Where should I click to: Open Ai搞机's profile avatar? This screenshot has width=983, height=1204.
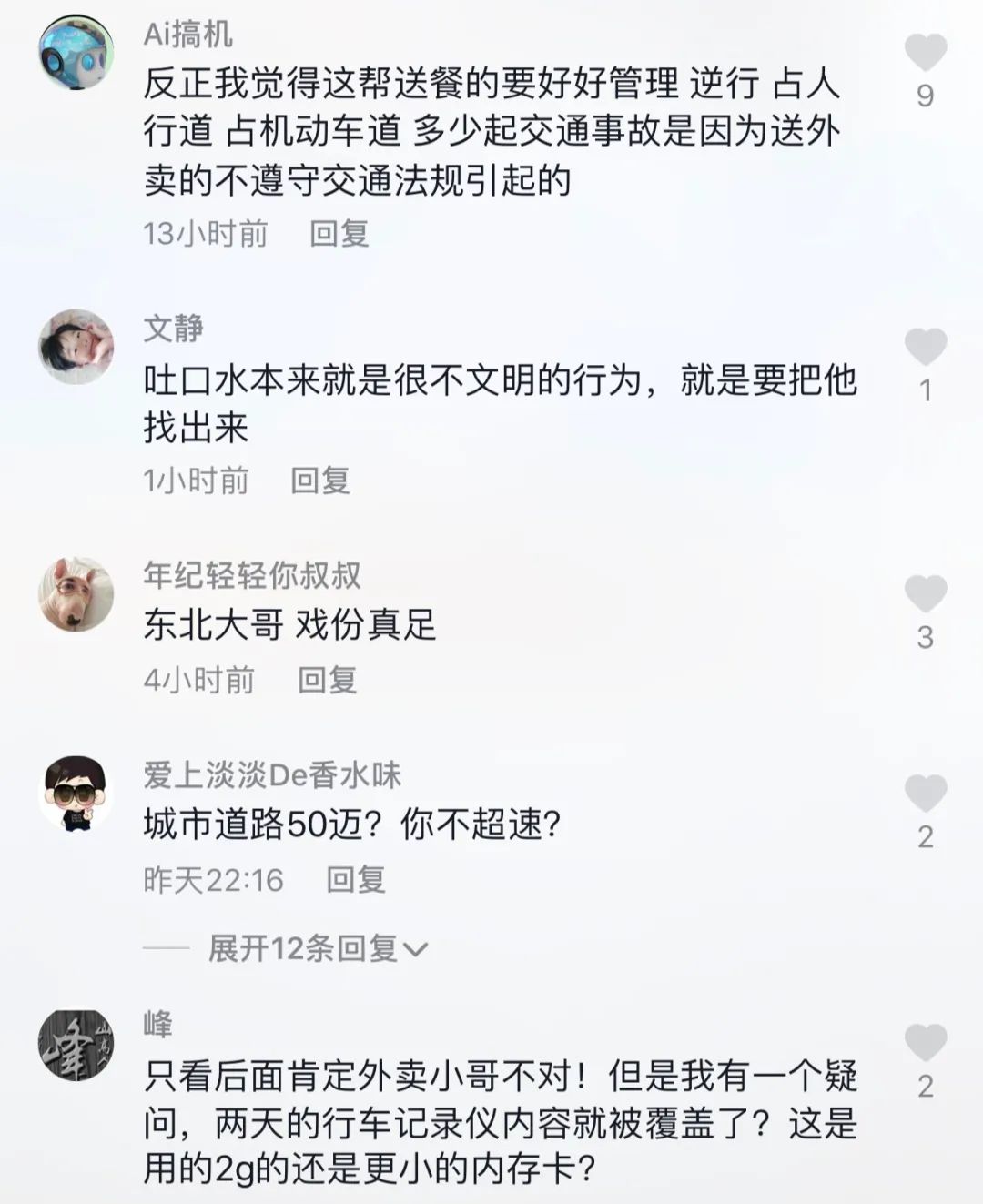[76, 52]
